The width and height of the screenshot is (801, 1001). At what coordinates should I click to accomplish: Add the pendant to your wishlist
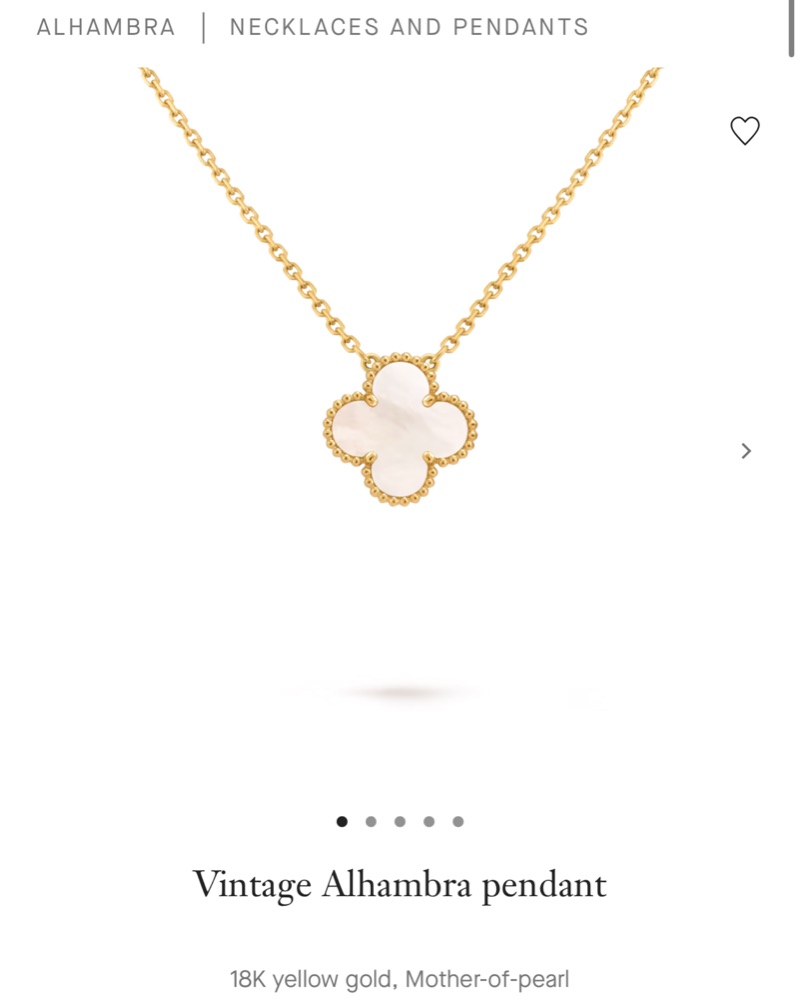coord(745,131)
